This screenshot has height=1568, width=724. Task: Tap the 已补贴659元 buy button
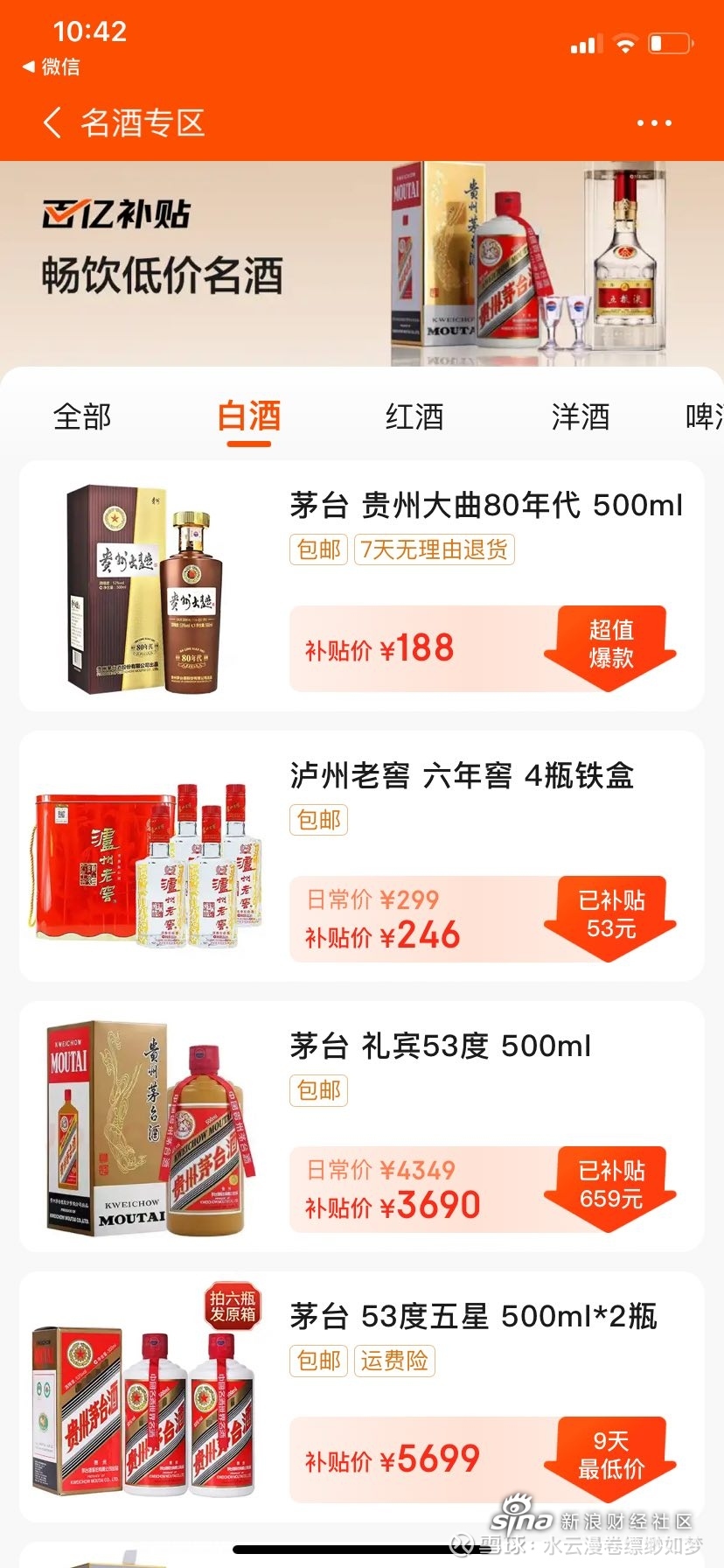(610, 1186)
